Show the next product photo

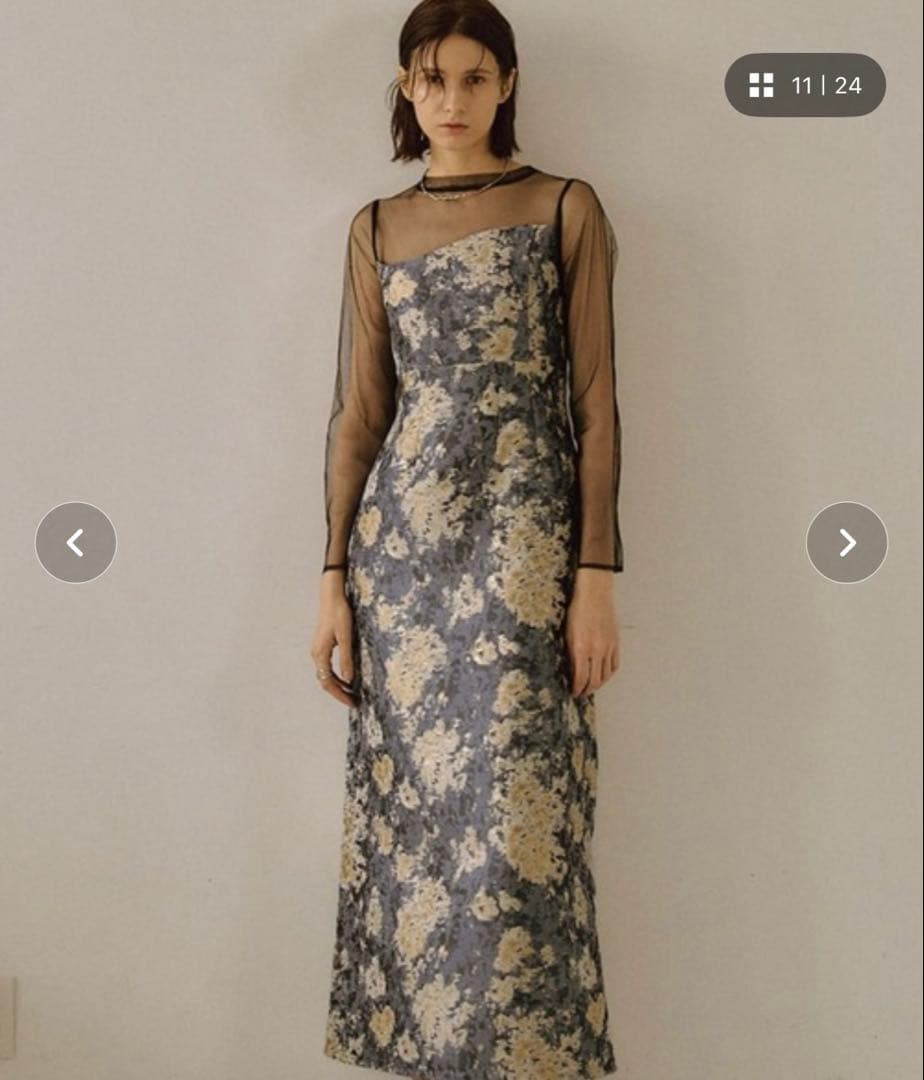pos(846,542)
